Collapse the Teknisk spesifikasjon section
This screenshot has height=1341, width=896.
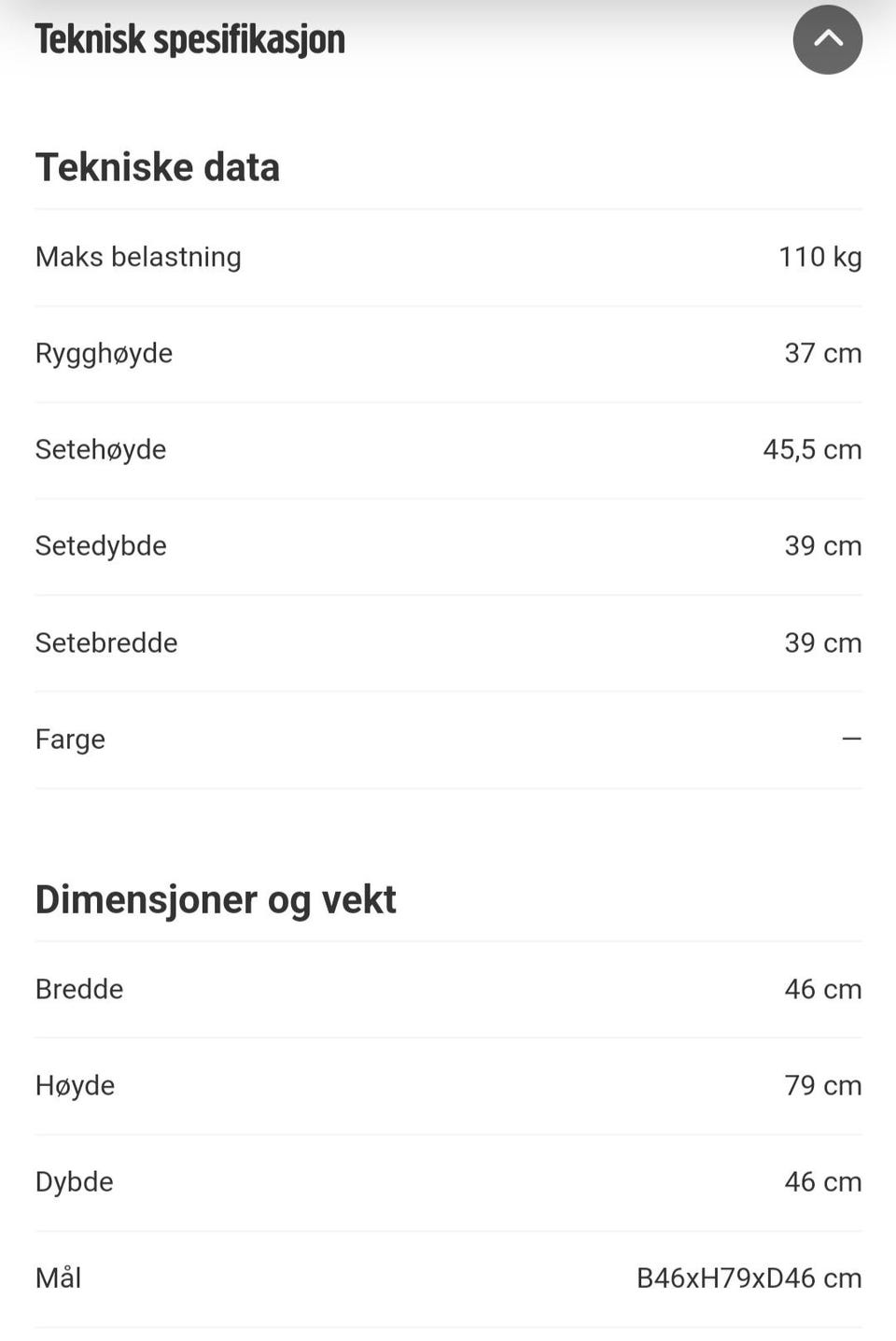click(827, 40)
